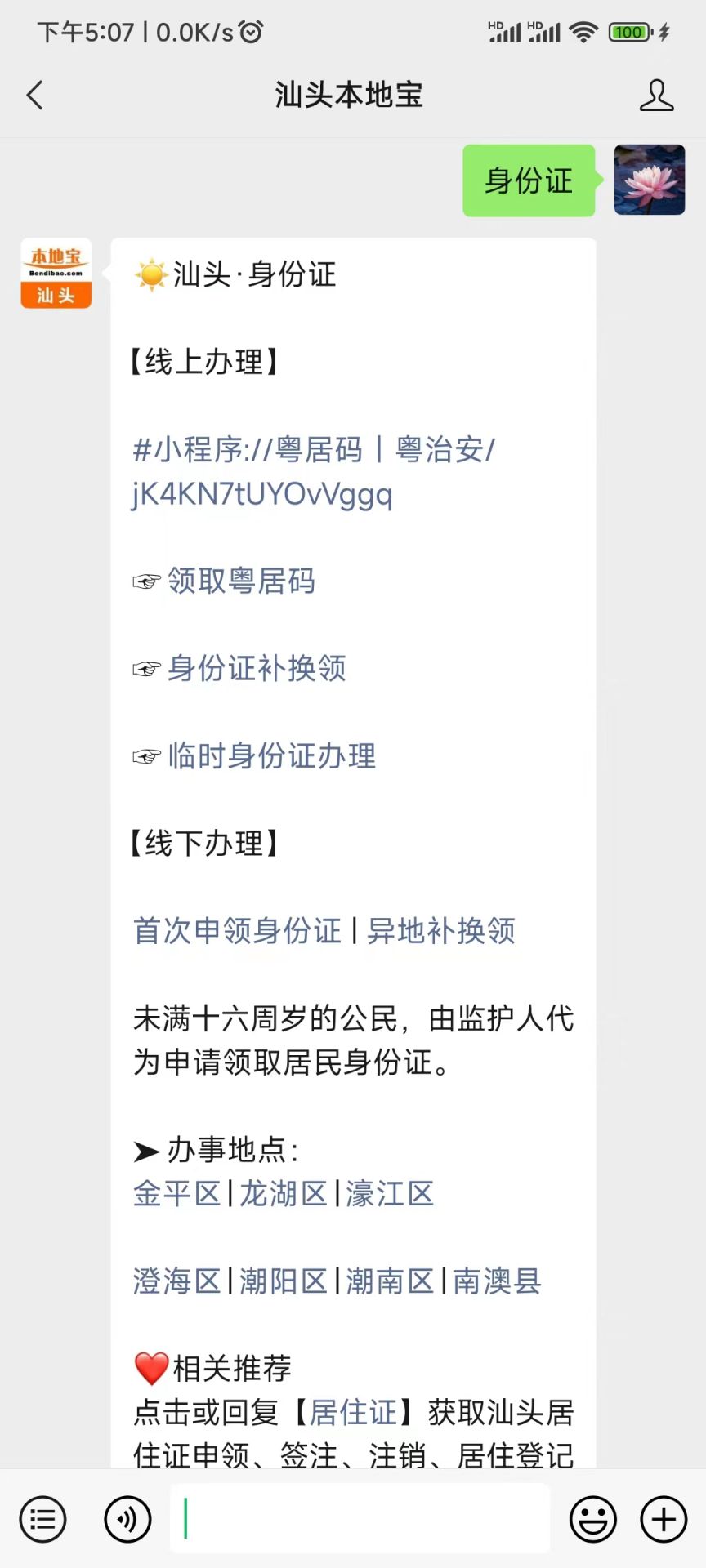Go back from the 汕头本地宝 chat

click(x=34, y=96)
